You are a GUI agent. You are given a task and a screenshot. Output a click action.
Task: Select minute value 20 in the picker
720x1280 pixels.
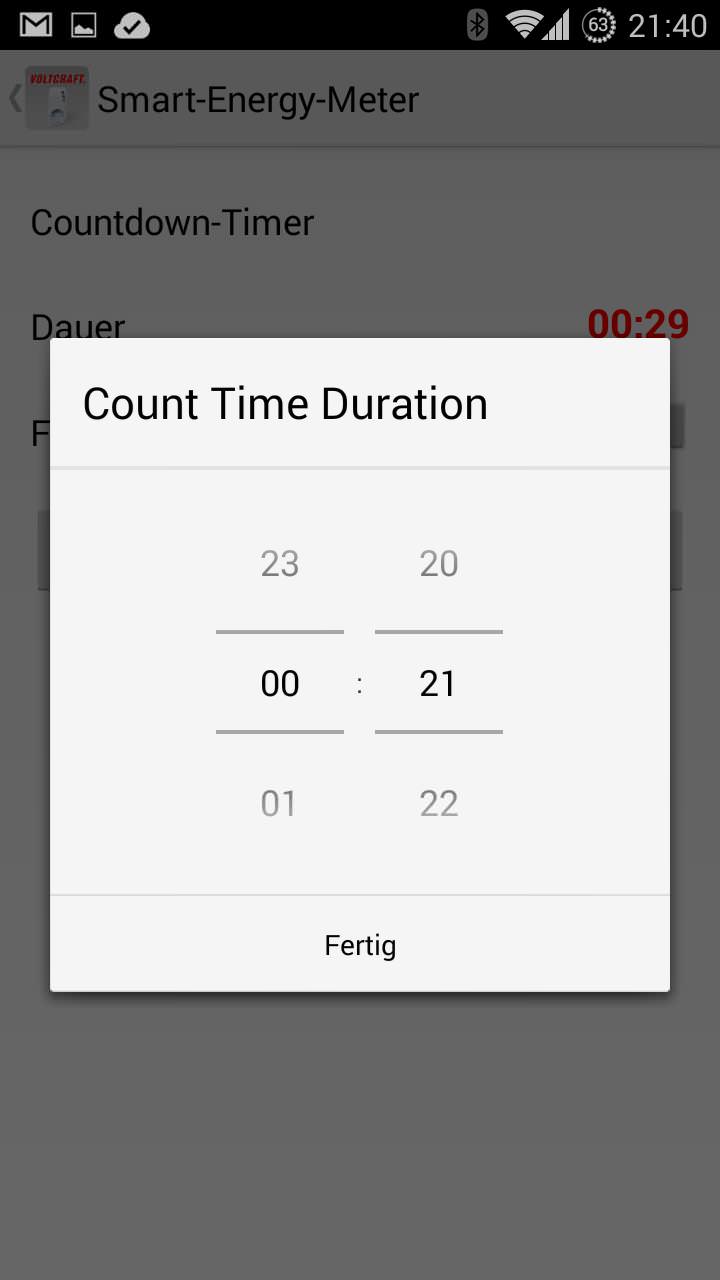[439, 564]
